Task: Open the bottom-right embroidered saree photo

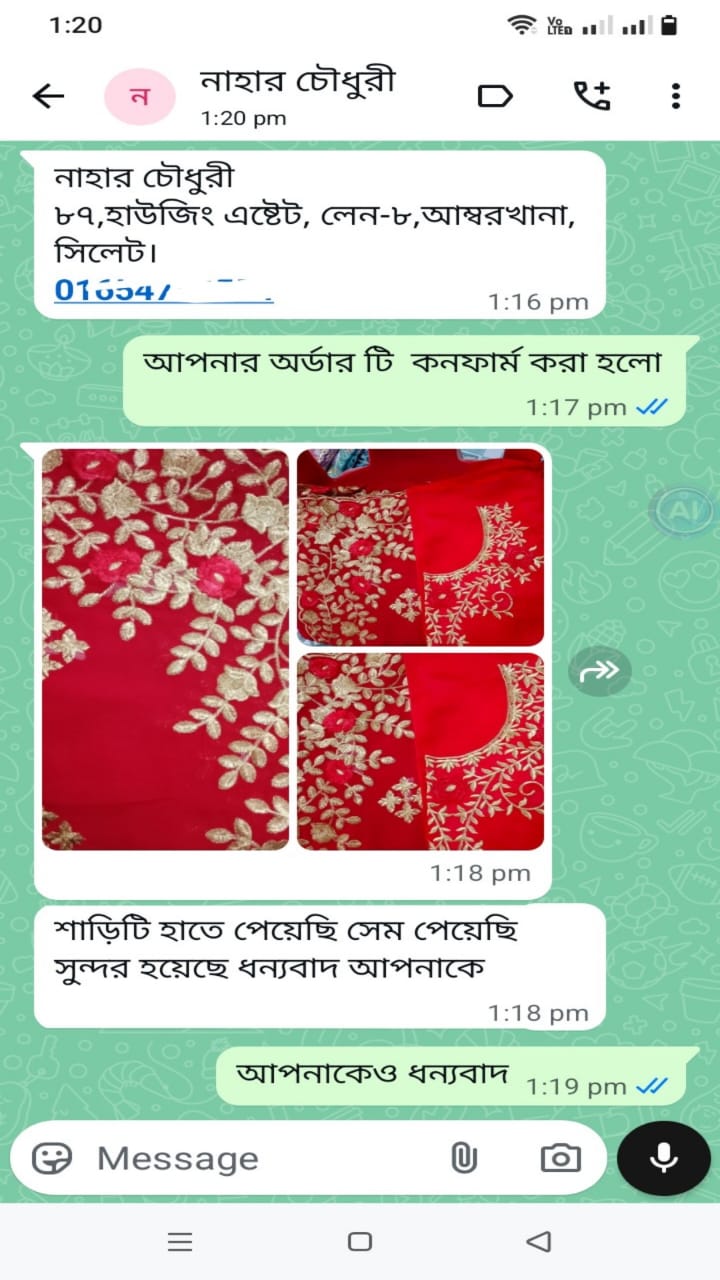Action: (421, 751)
